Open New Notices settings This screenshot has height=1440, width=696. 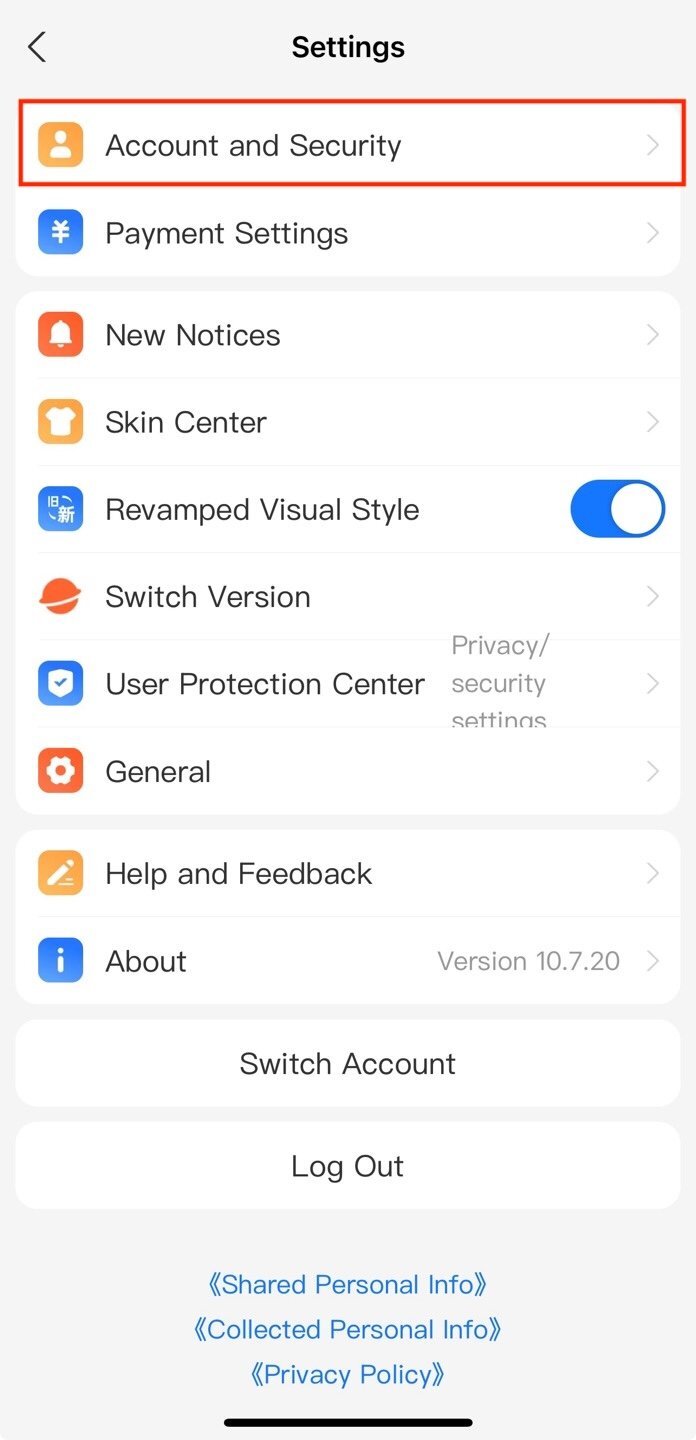[x=348, y=336]
